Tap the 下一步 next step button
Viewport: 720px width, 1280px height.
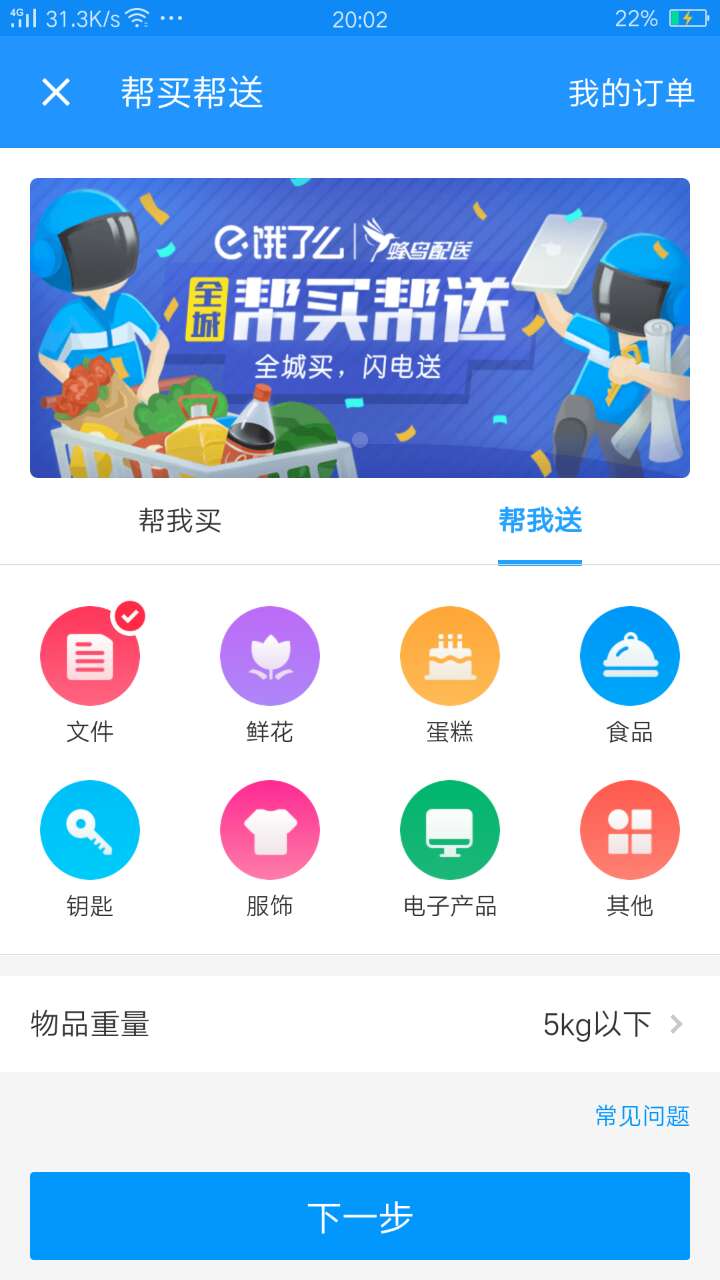click(x=360, y=1215)
